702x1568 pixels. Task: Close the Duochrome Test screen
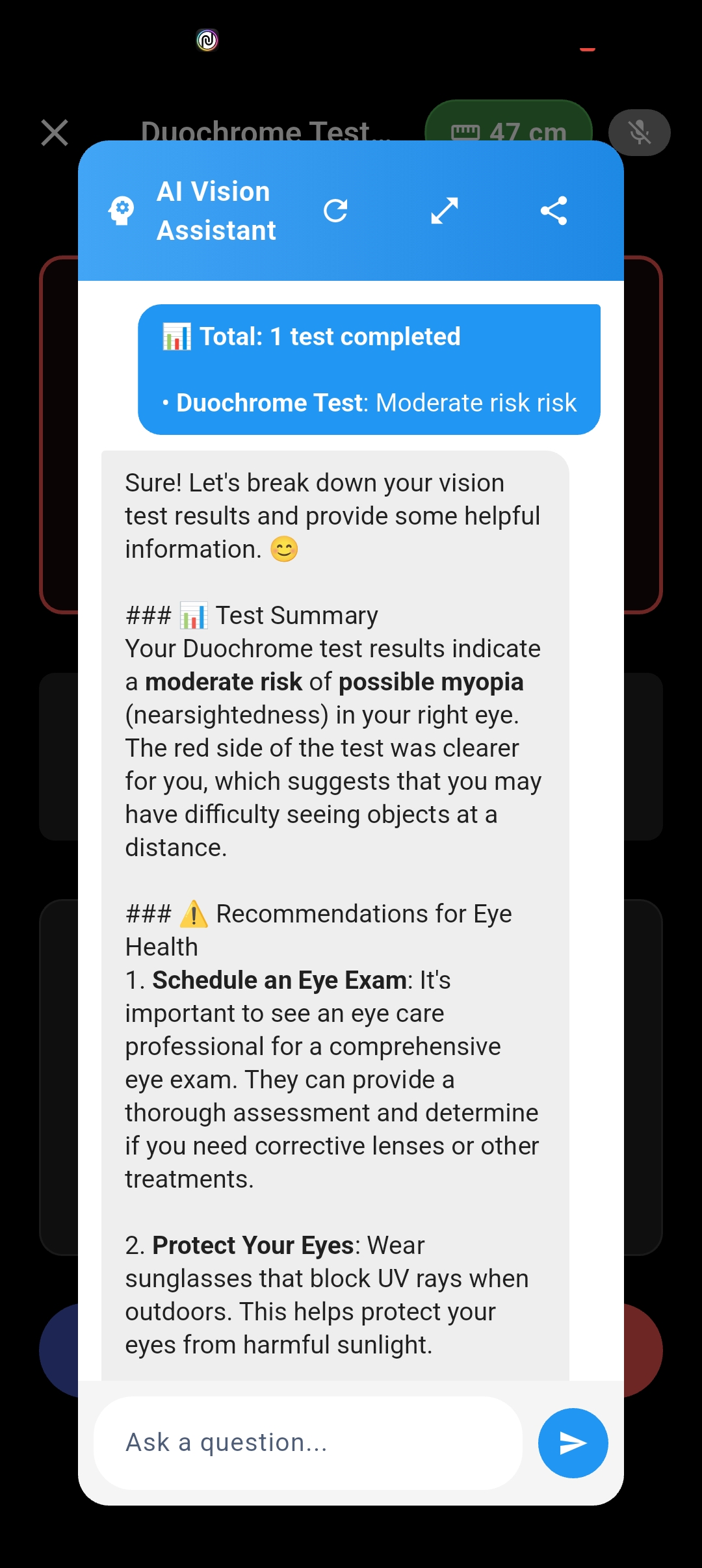click(55, 133)
